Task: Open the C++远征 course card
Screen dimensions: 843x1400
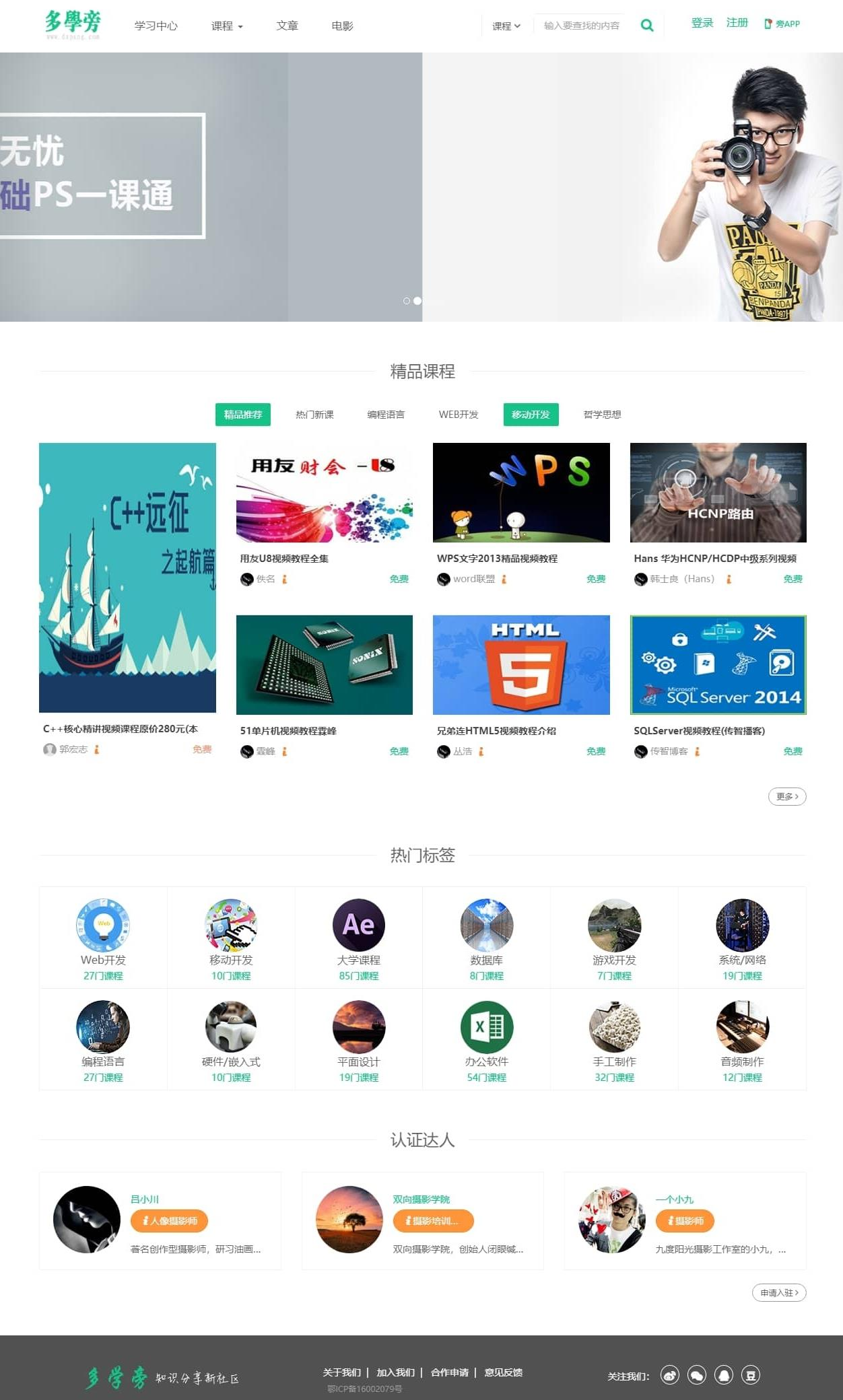Action: (127, 577)
